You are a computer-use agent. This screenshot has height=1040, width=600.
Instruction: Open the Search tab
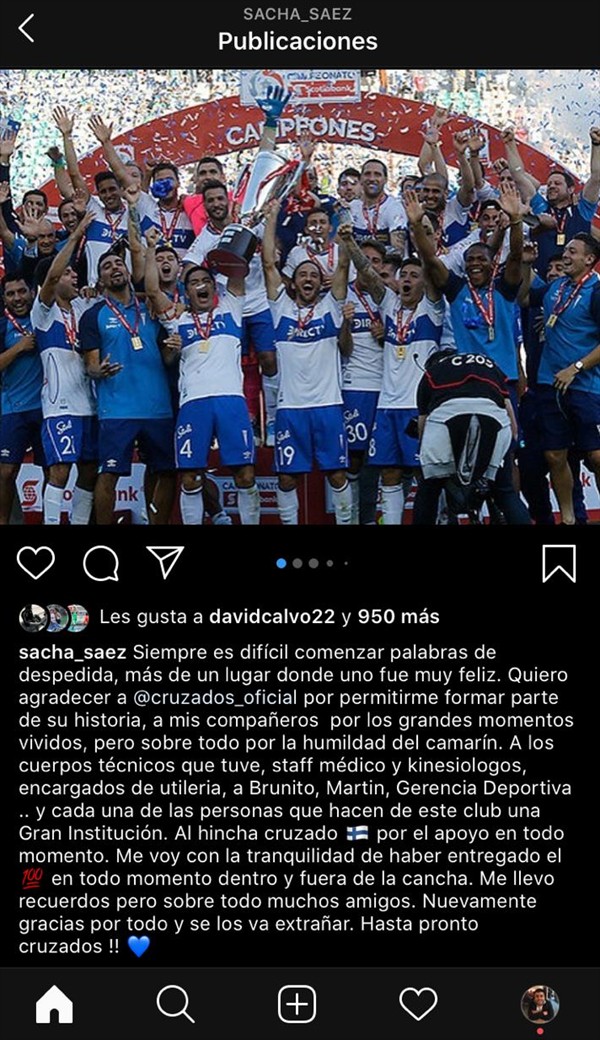click(x=175, y=1004)
